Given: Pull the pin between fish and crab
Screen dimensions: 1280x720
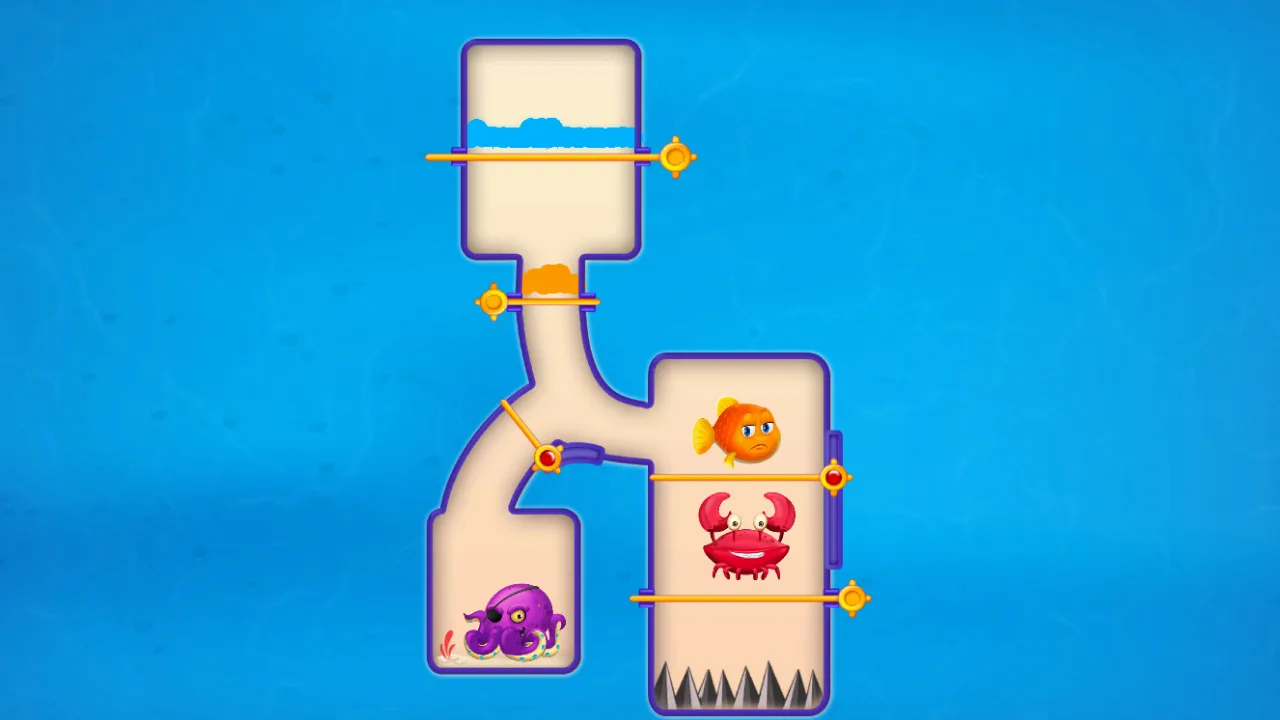Looking at the screenshot, I should 834,478.
